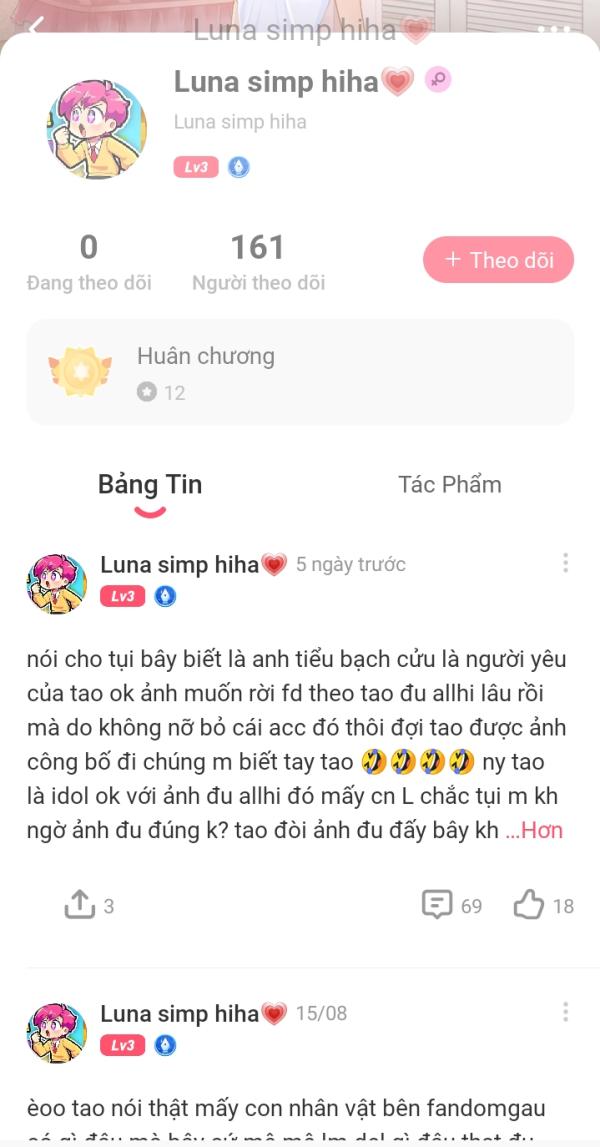The height and width of the screenshot is (1147, 600).
Task: Open comments on the 5 ngày trước post
Action: coord(452,906)
